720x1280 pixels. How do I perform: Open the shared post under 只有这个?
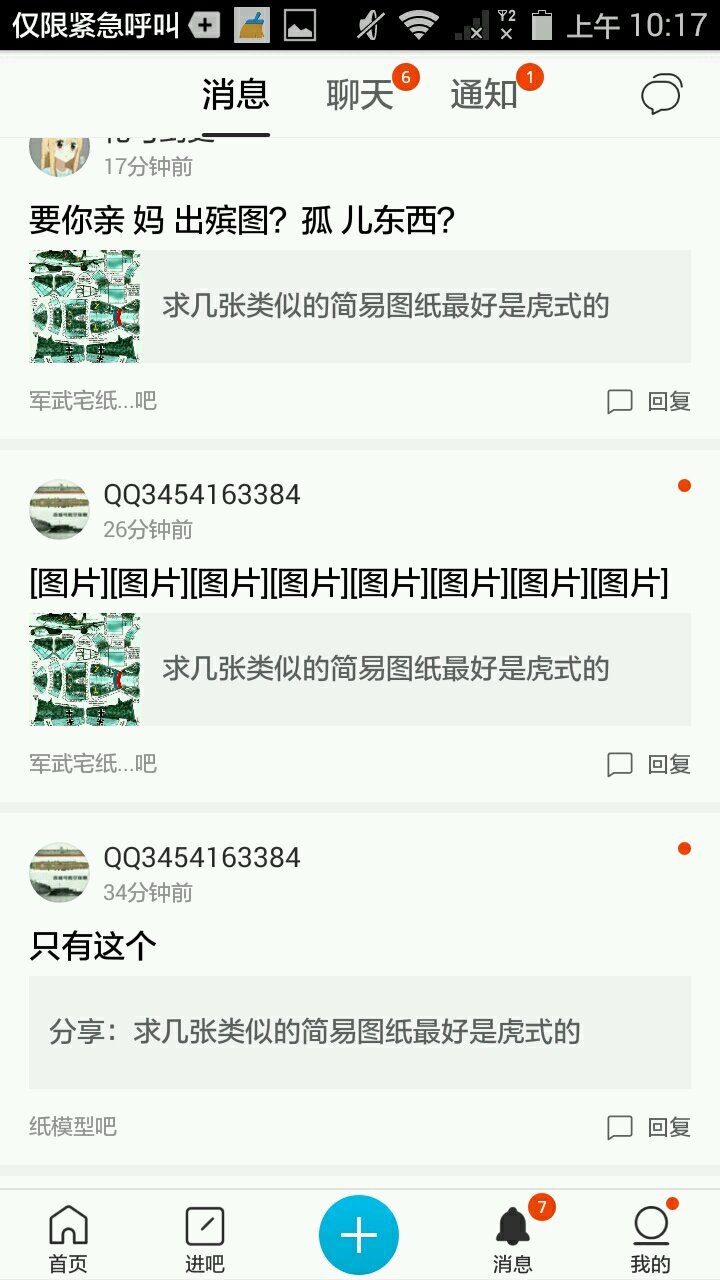pyautogui.click(x=360, y=1032)
